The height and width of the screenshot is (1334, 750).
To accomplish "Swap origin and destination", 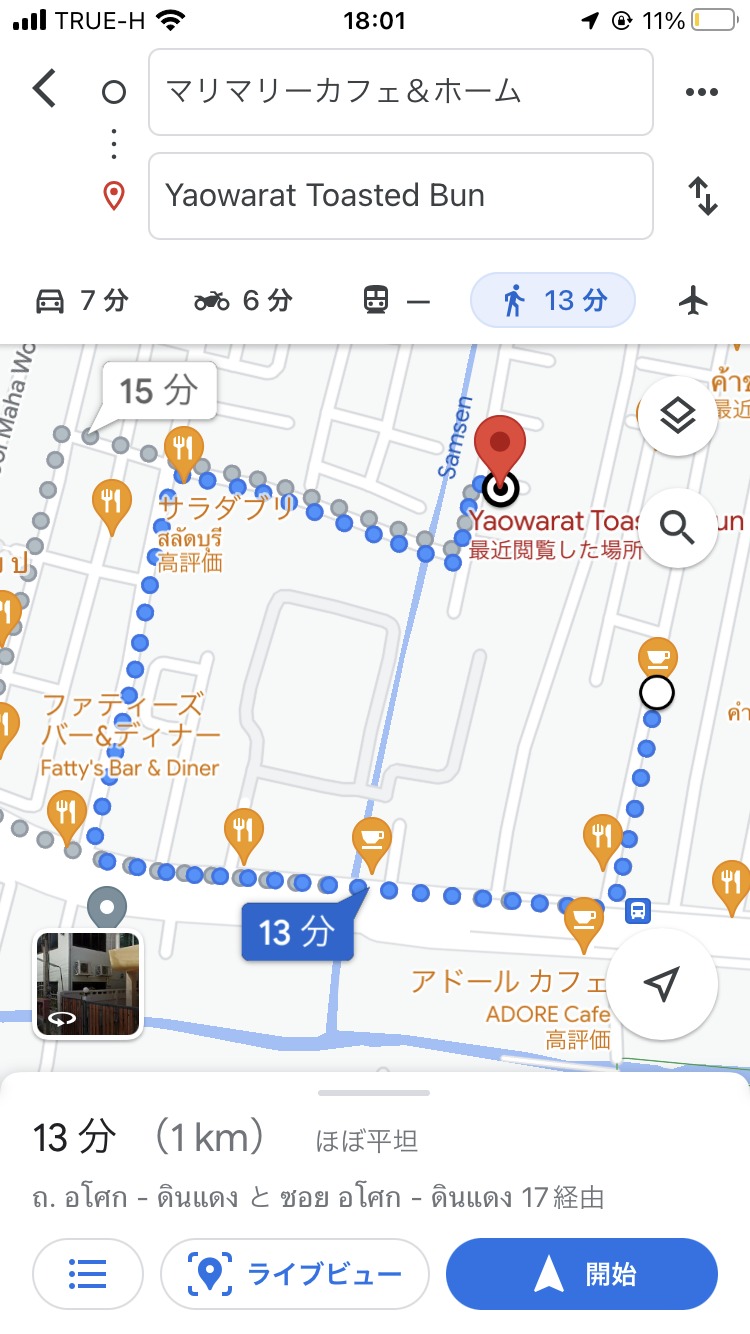I will tap(703, 196).
